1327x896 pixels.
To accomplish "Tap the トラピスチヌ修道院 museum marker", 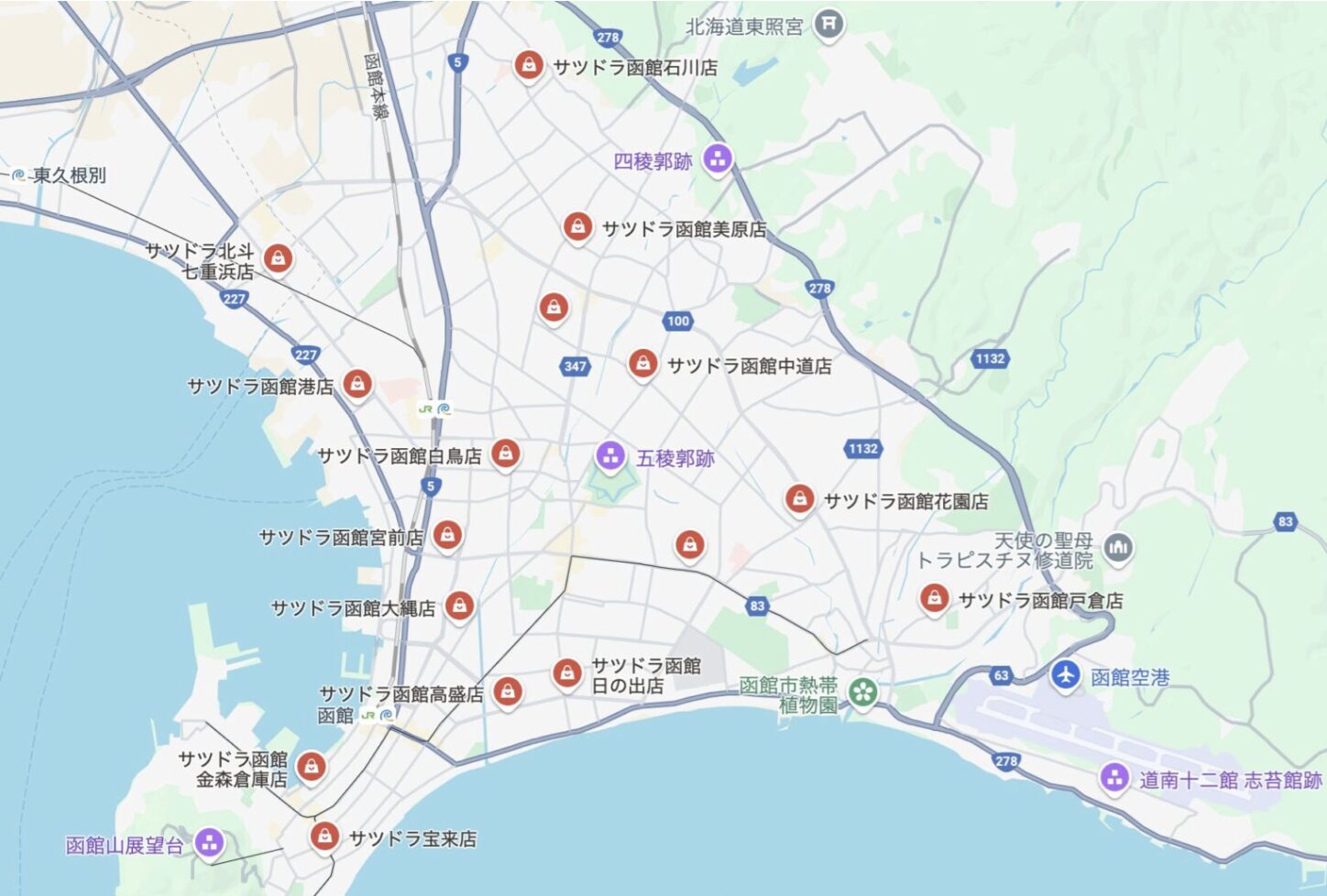I will click(1117, 548).
